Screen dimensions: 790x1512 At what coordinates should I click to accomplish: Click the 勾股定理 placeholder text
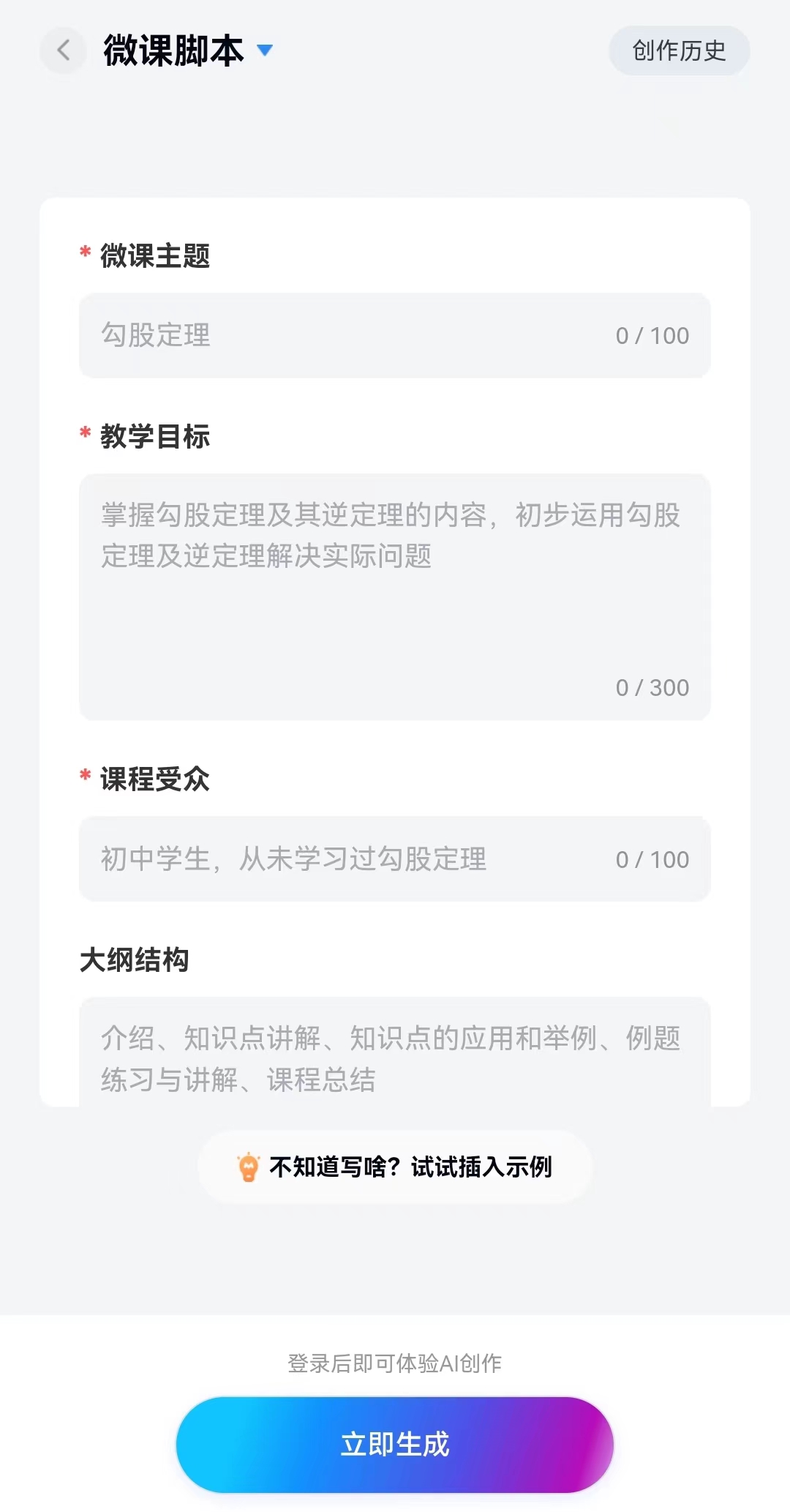coord(154,336)
